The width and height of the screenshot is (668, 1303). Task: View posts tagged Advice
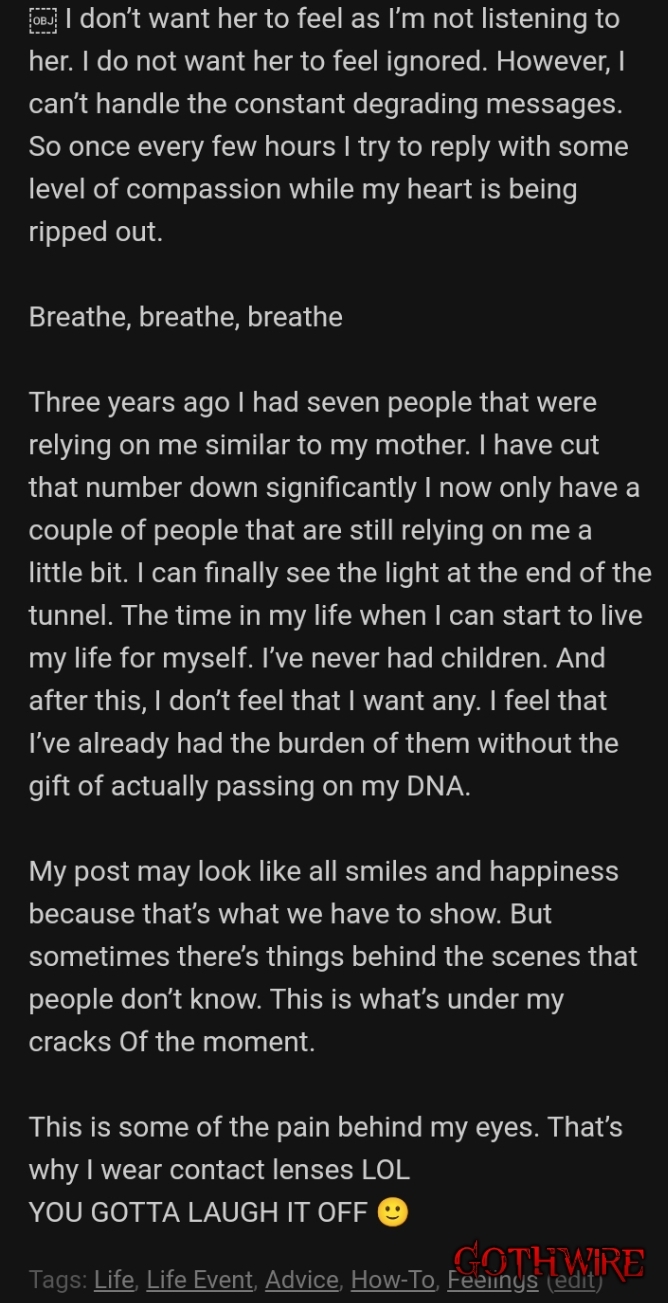tap(302, 1280)
